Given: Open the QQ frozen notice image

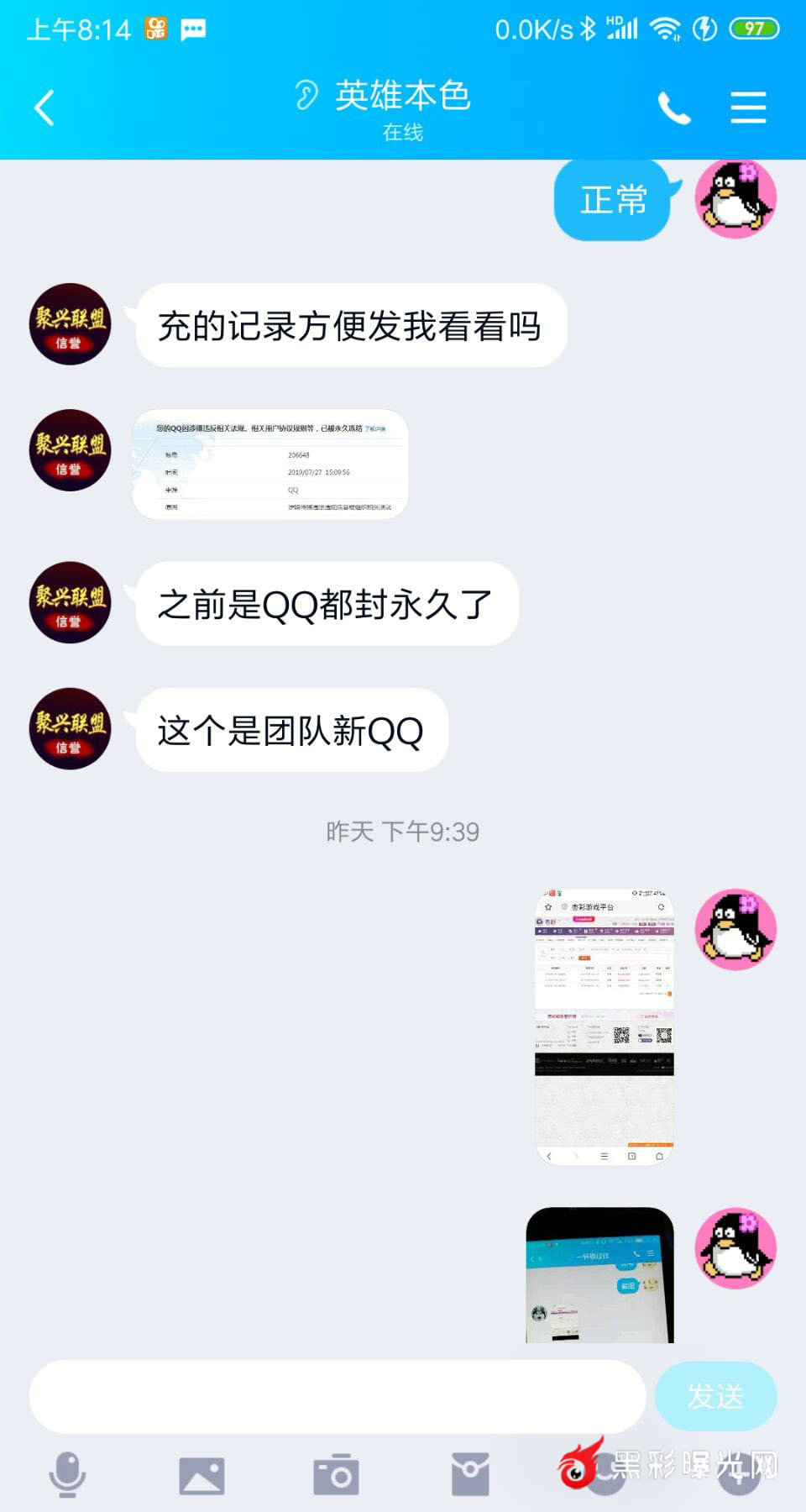Looking at the screenshot, I should tap(270, 465).
